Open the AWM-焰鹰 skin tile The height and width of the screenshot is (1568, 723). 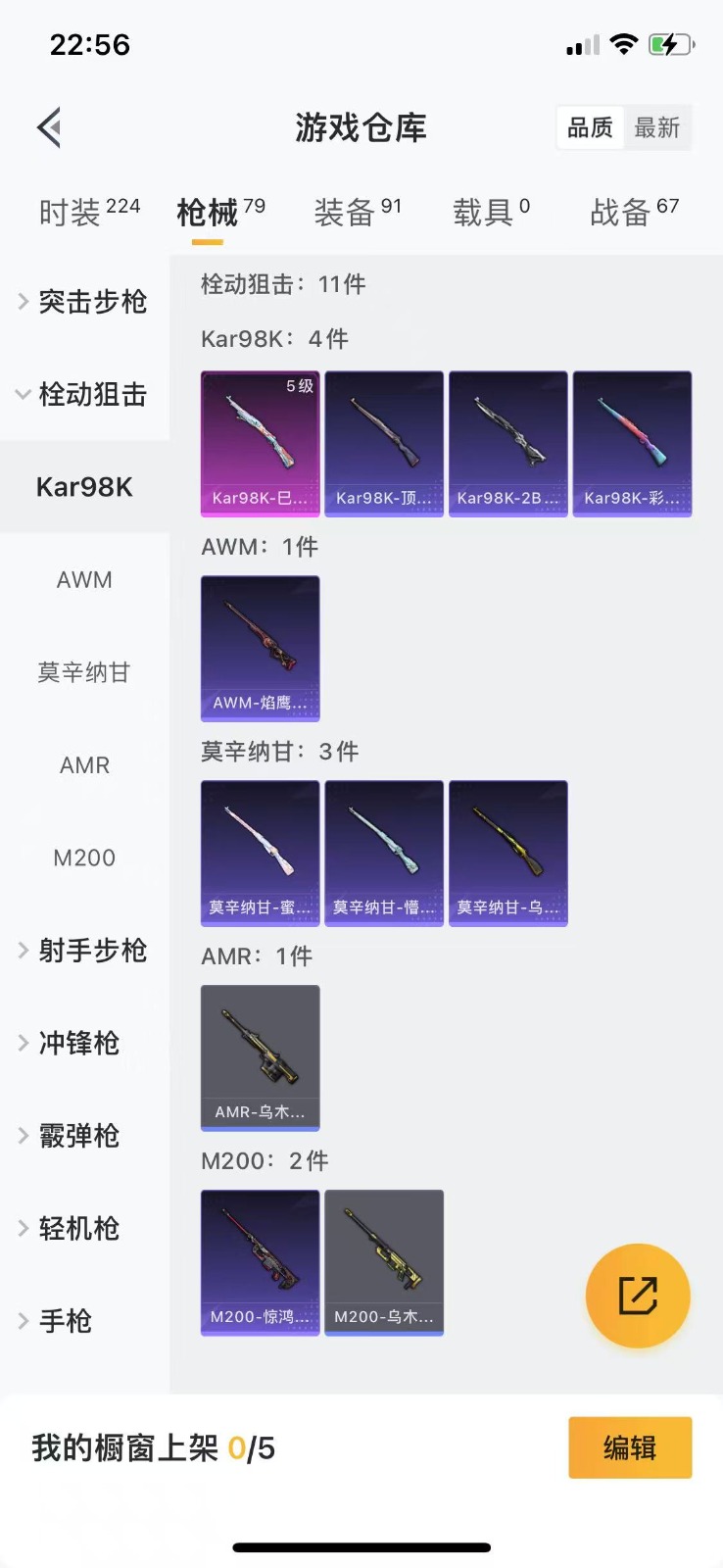tap(260, 648)
